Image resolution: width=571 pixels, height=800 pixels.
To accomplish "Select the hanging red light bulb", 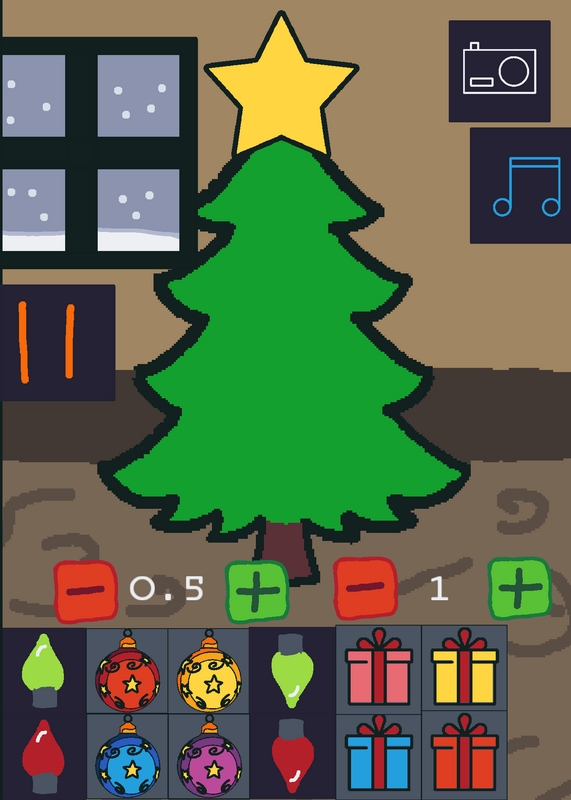I will point(292,756).
